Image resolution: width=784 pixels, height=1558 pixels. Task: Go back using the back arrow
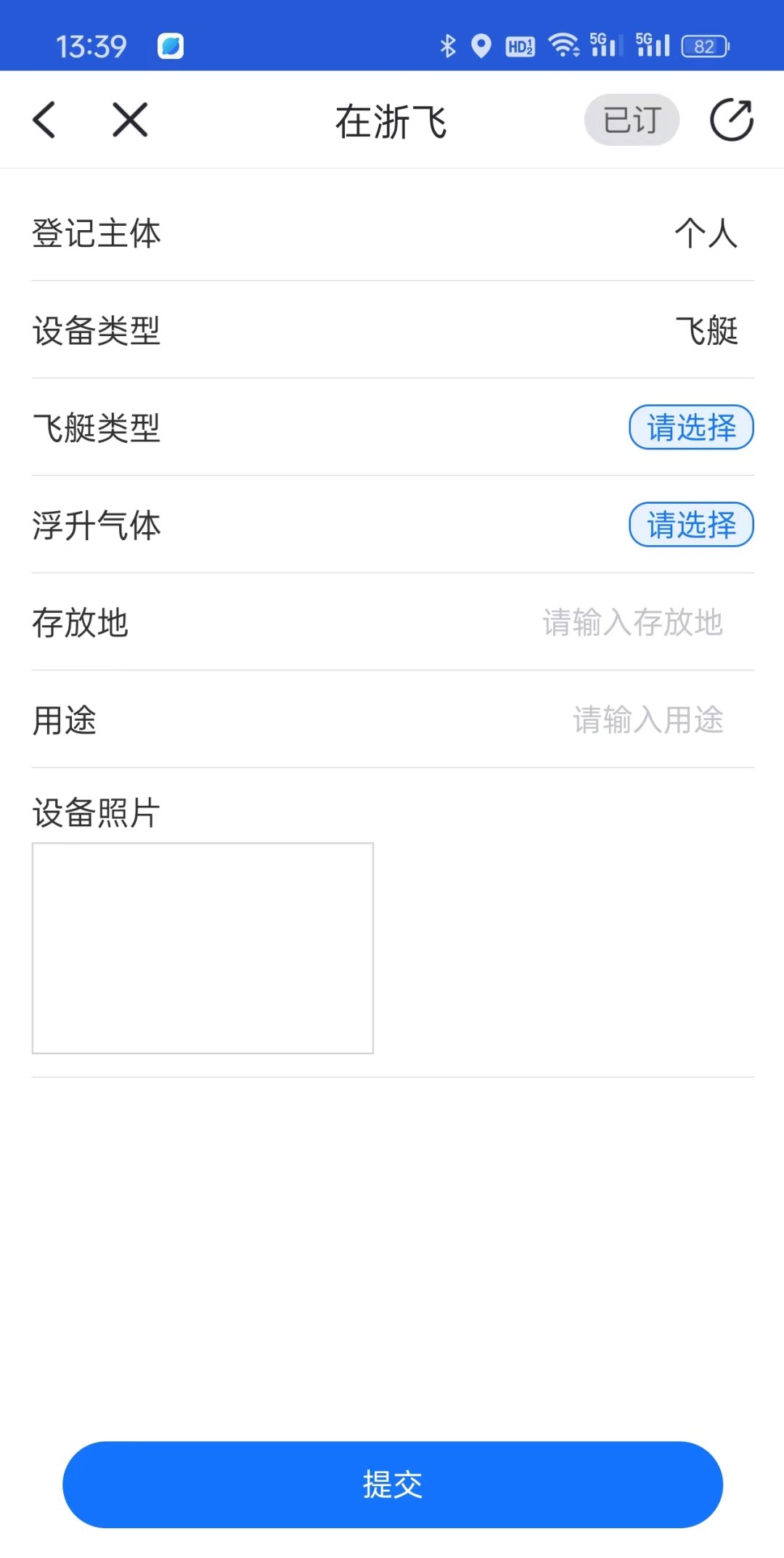pyautogui.click(x=44, y=120)
